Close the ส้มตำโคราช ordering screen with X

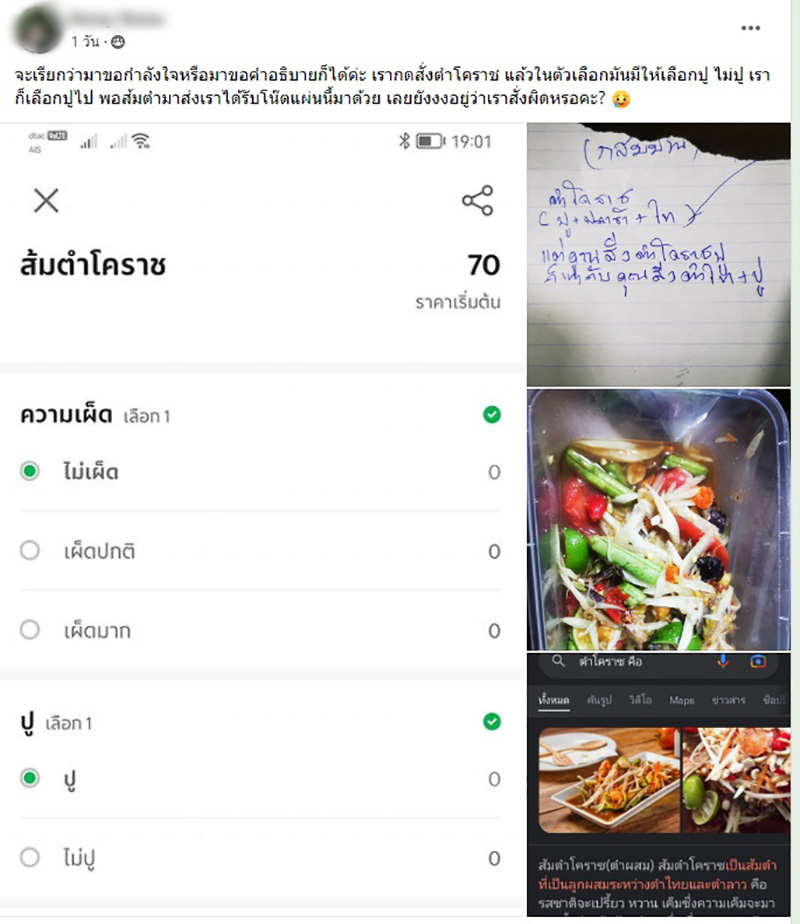pyautogui.click(x=44, y=200)
